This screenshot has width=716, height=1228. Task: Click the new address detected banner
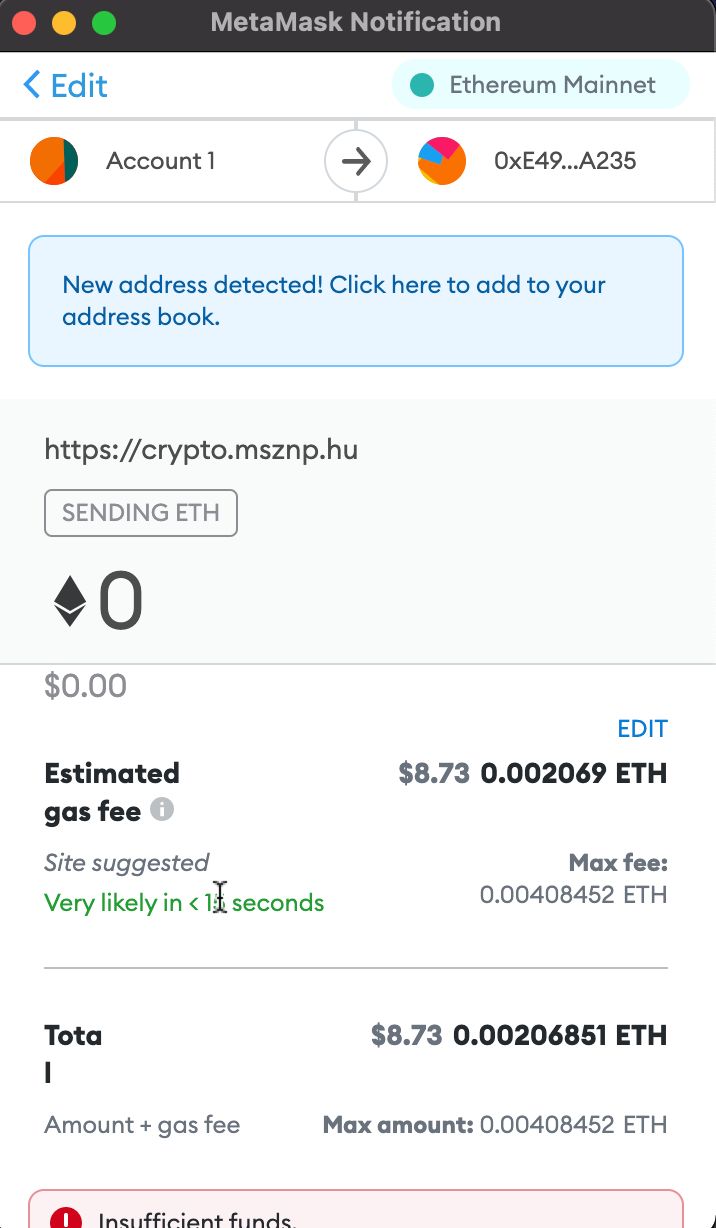356,301
